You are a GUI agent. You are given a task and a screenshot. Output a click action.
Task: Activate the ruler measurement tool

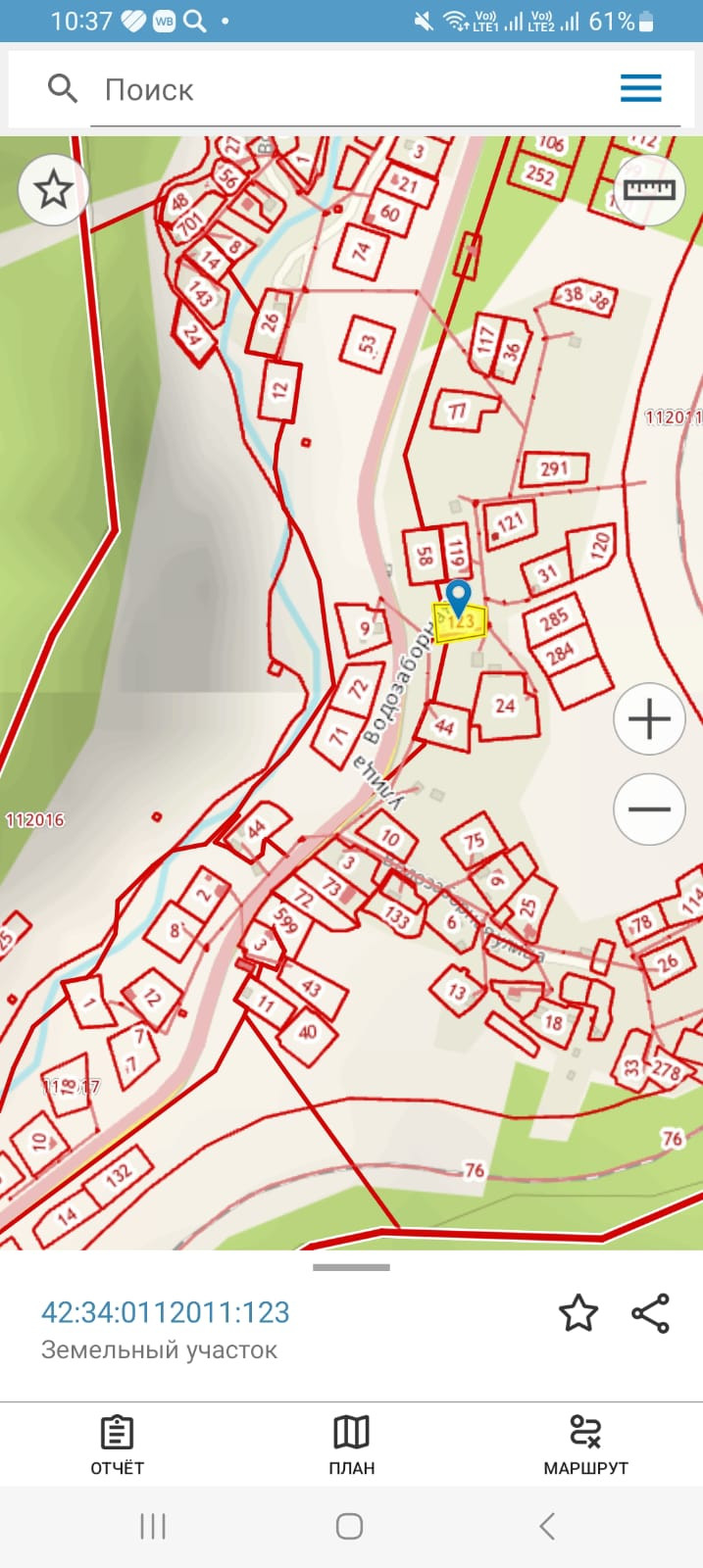tap(649, 189)
